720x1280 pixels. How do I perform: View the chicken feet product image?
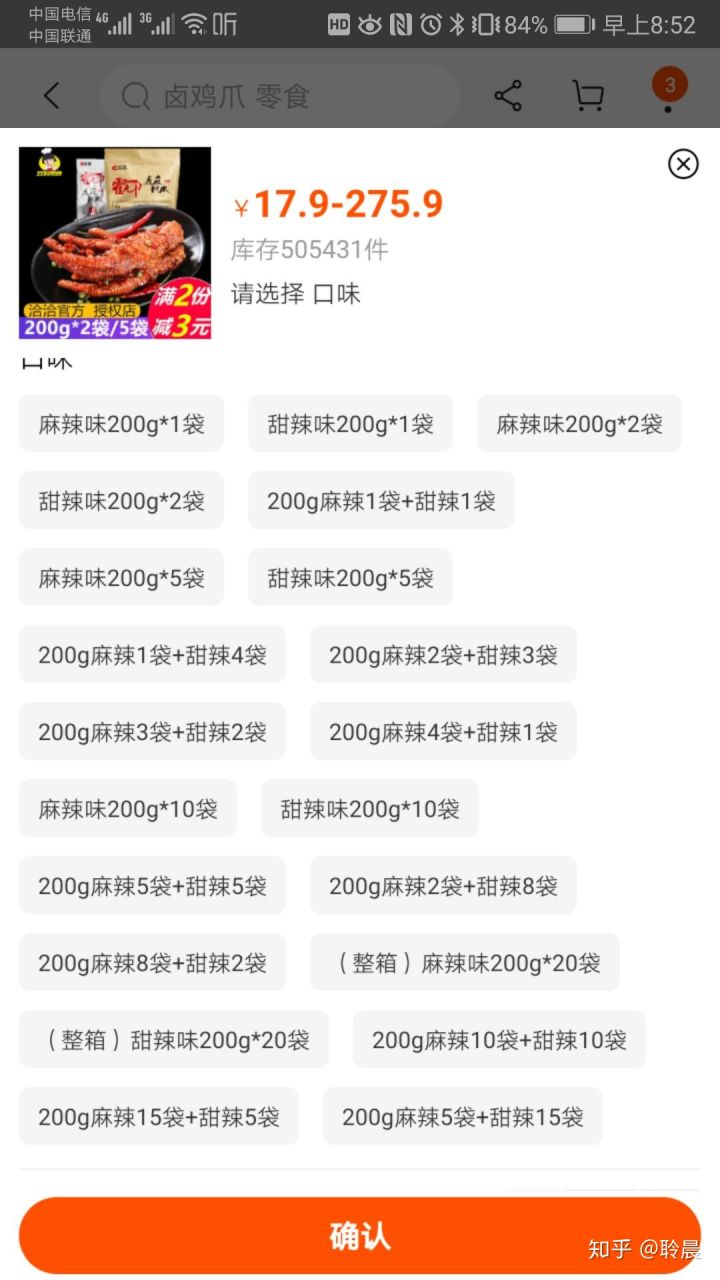(115, 244)
